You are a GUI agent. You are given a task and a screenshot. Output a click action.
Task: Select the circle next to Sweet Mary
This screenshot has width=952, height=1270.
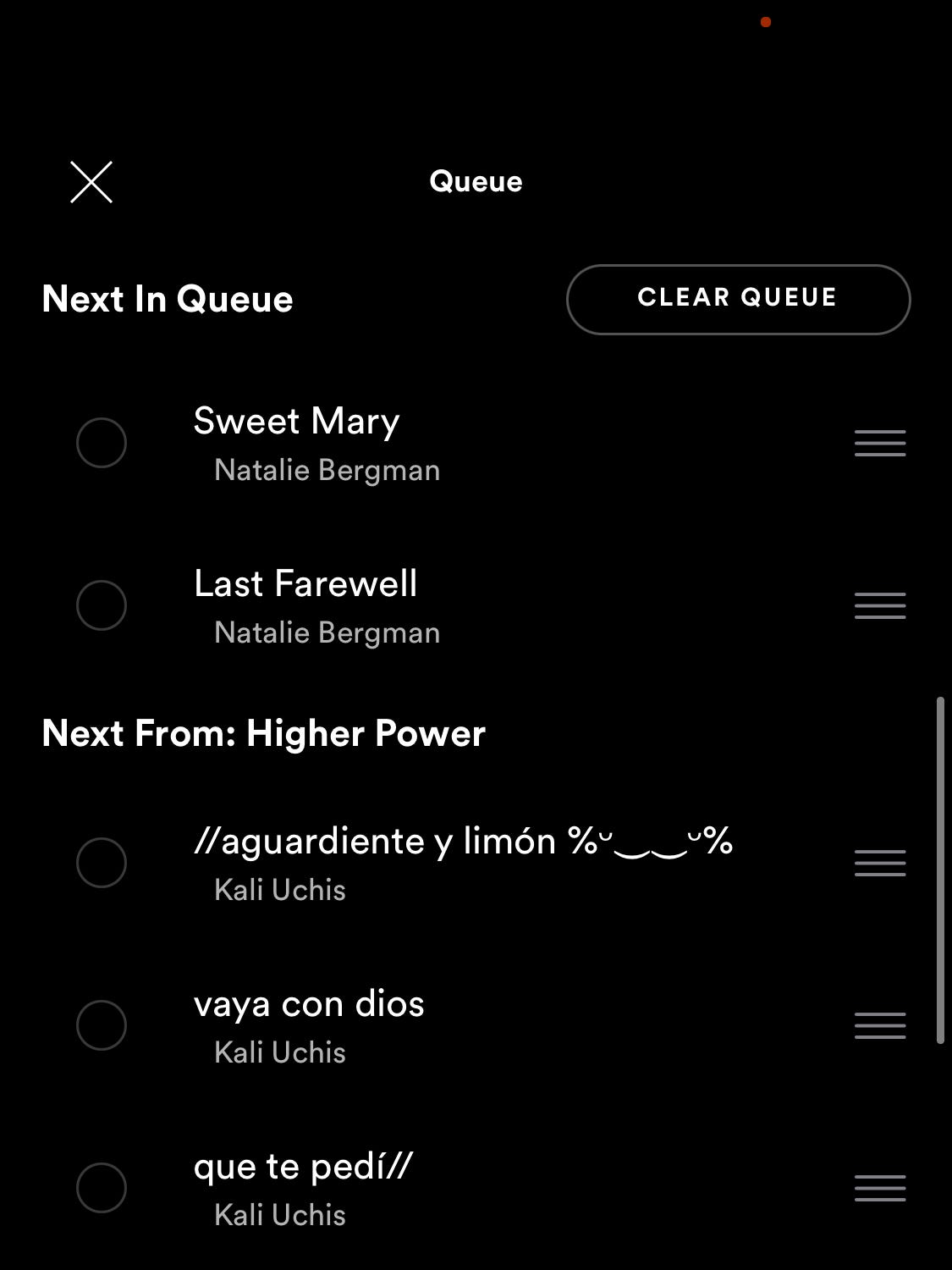pos(102,443)
